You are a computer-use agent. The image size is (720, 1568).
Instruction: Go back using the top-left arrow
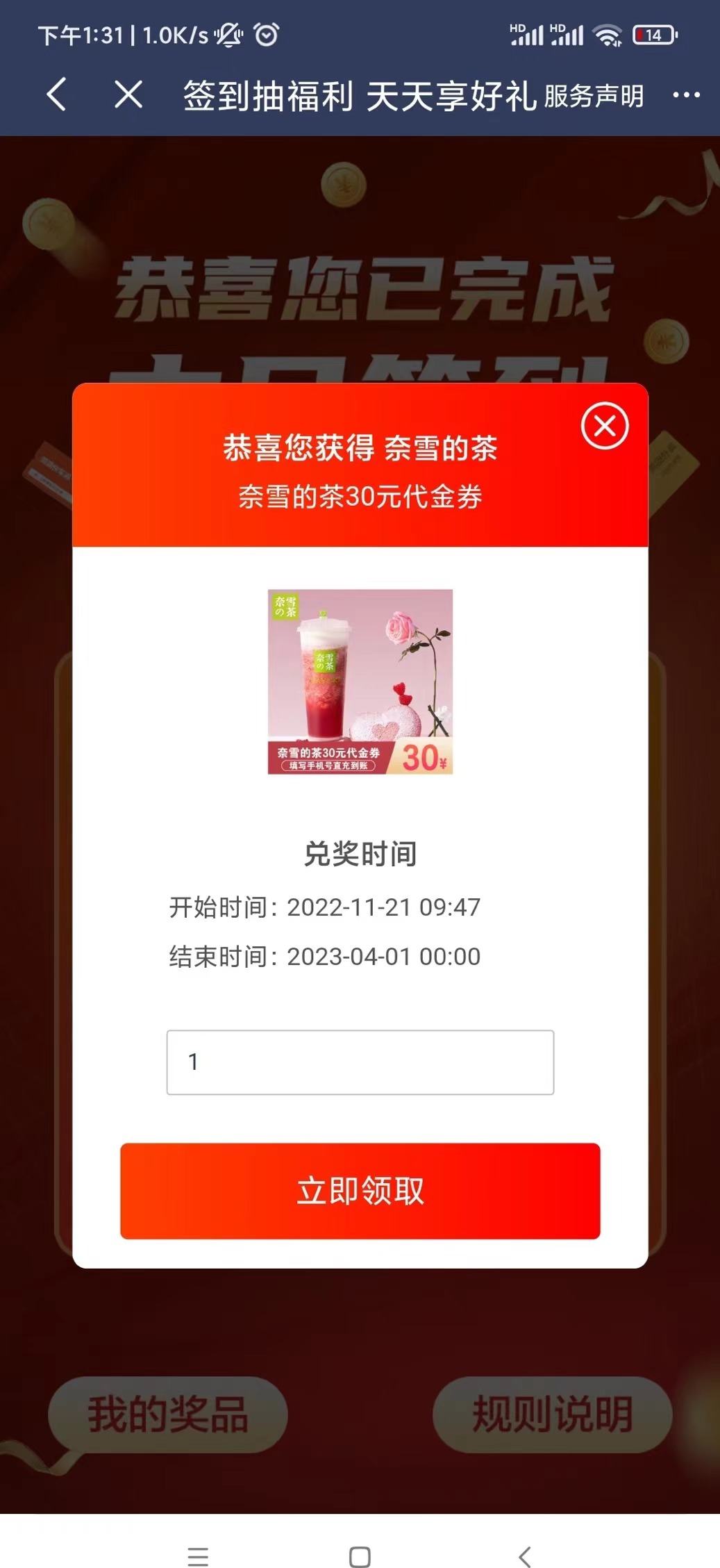tap(56, 94)
